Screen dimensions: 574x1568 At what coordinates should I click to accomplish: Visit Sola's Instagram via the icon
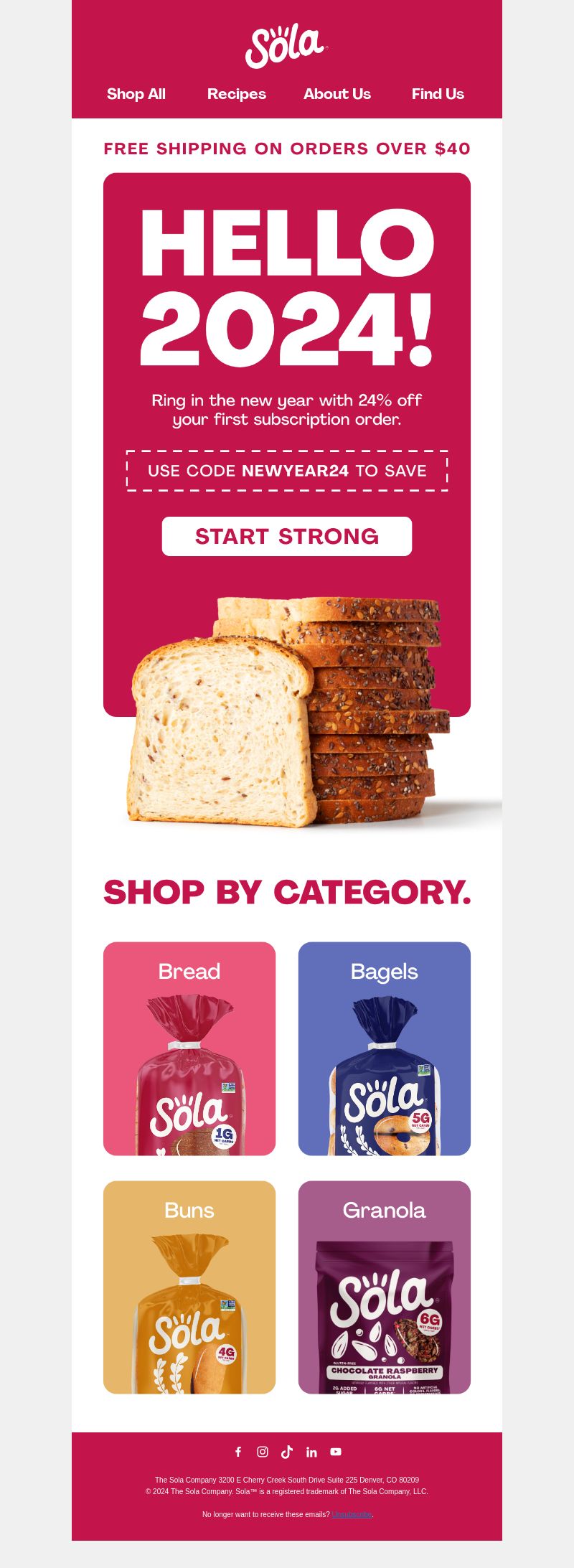[263, 1452]
